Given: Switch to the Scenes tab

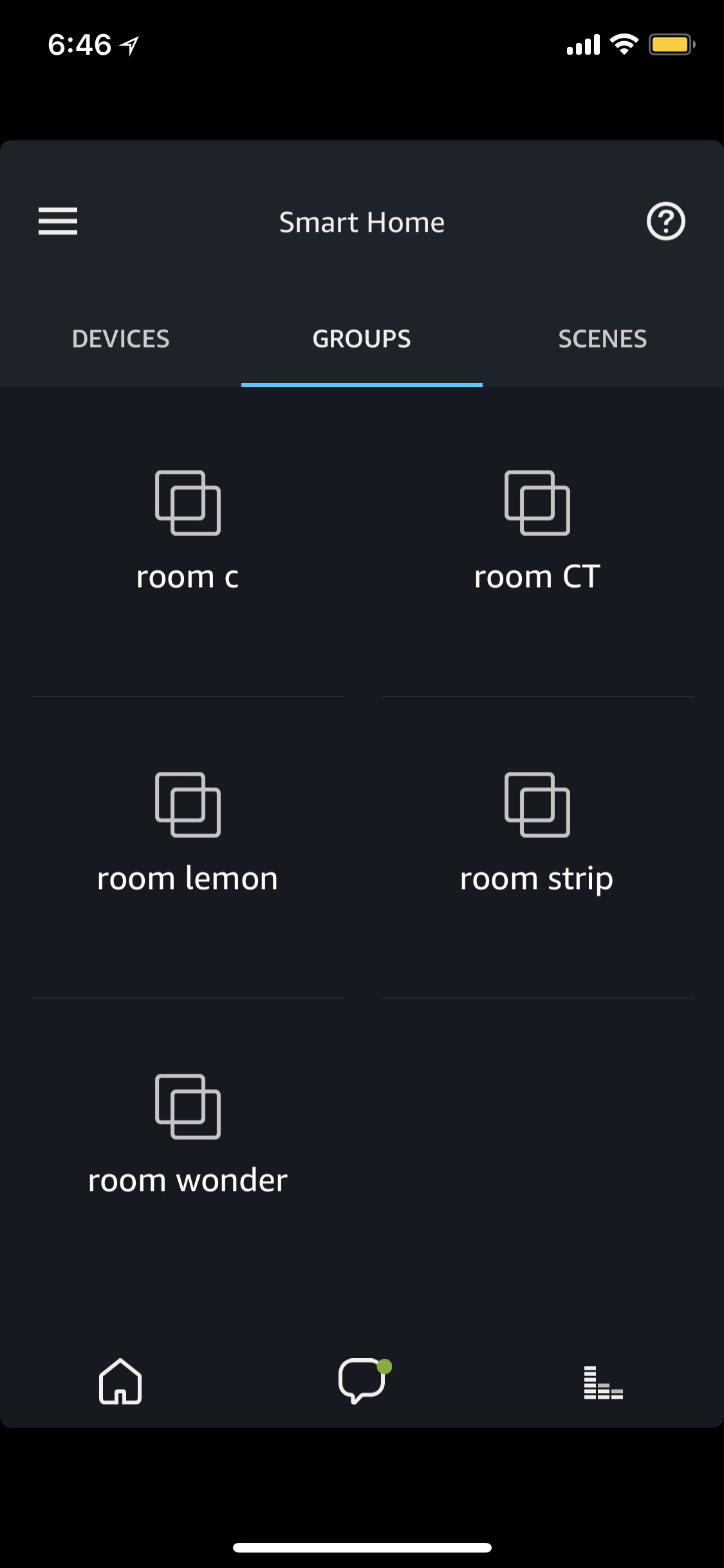Looking at the screenshot, I should click(602, 339).
